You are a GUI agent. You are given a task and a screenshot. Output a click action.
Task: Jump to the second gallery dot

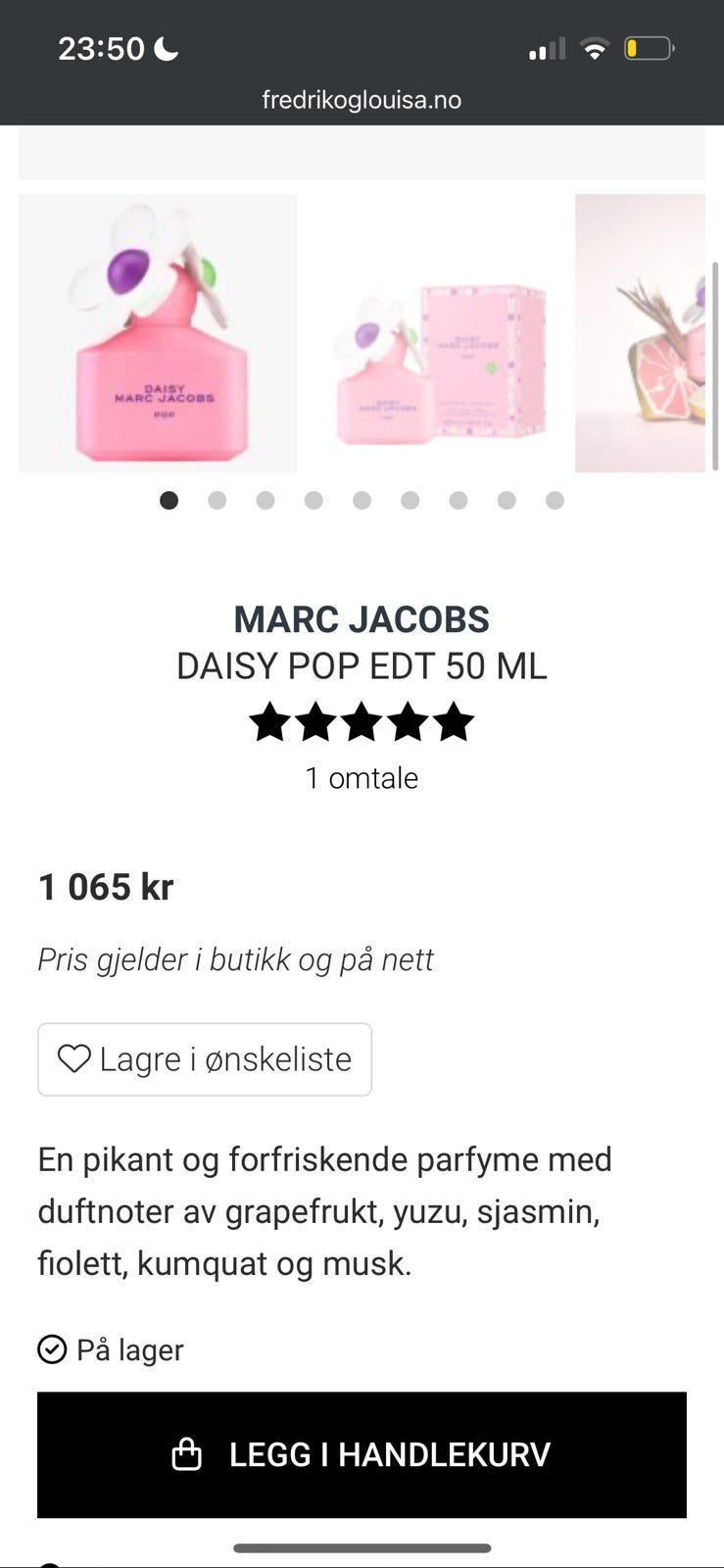pyautogui.click(x=217, y=501)
